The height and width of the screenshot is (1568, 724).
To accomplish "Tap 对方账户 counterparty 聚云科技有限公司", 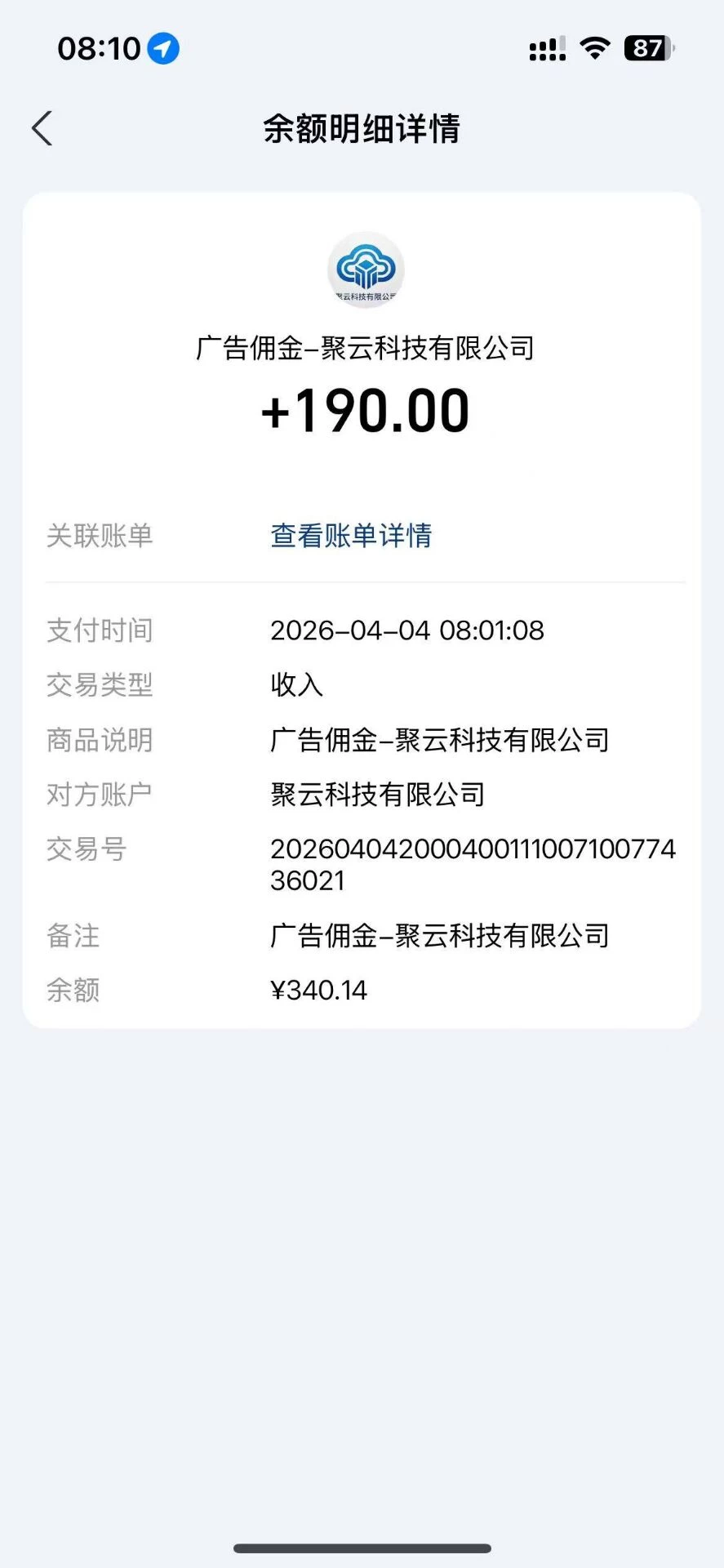I will click(377, 793).
